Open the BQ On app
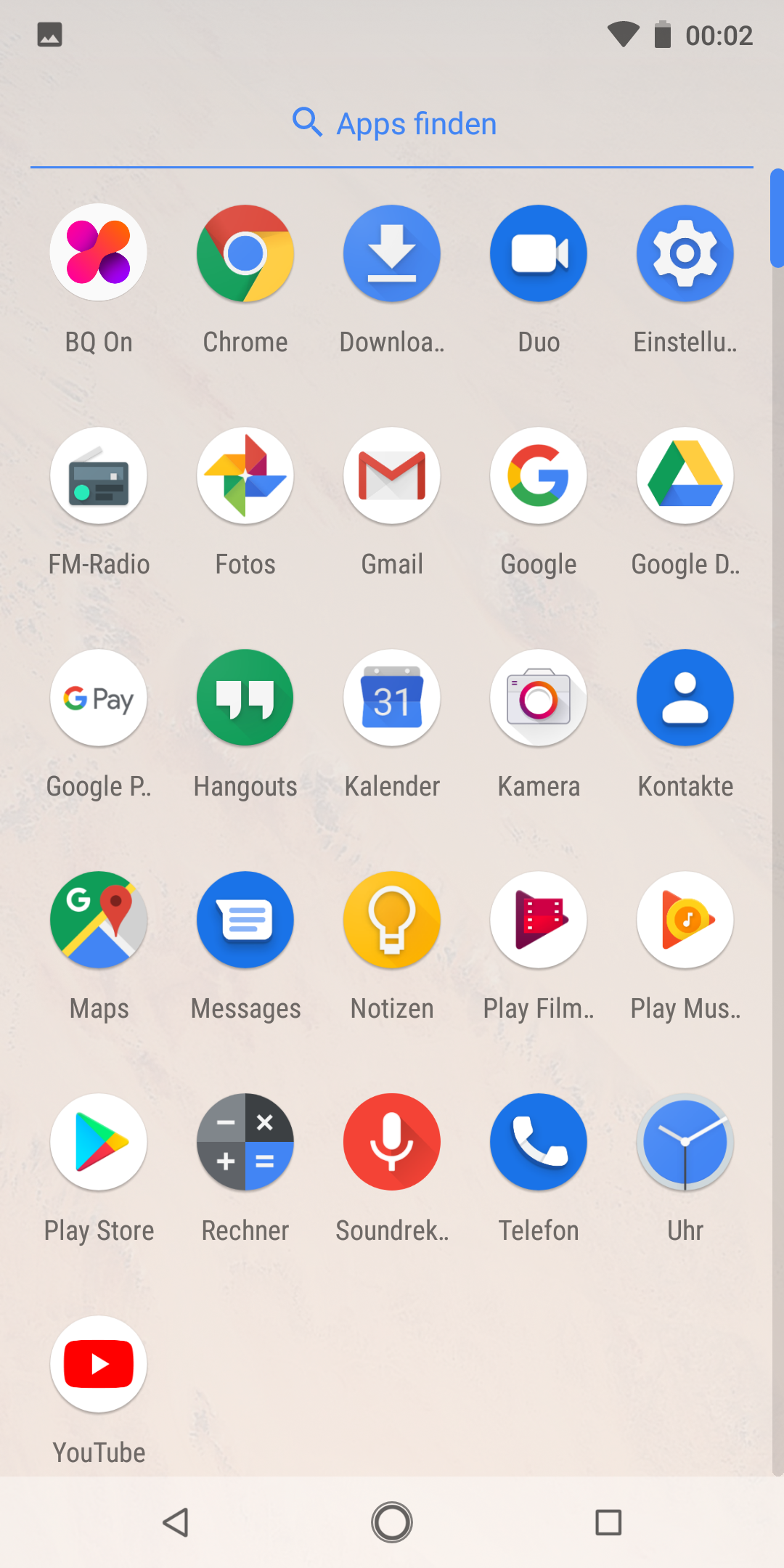Viewport: 784px width, 1568px height. (99, 253)
